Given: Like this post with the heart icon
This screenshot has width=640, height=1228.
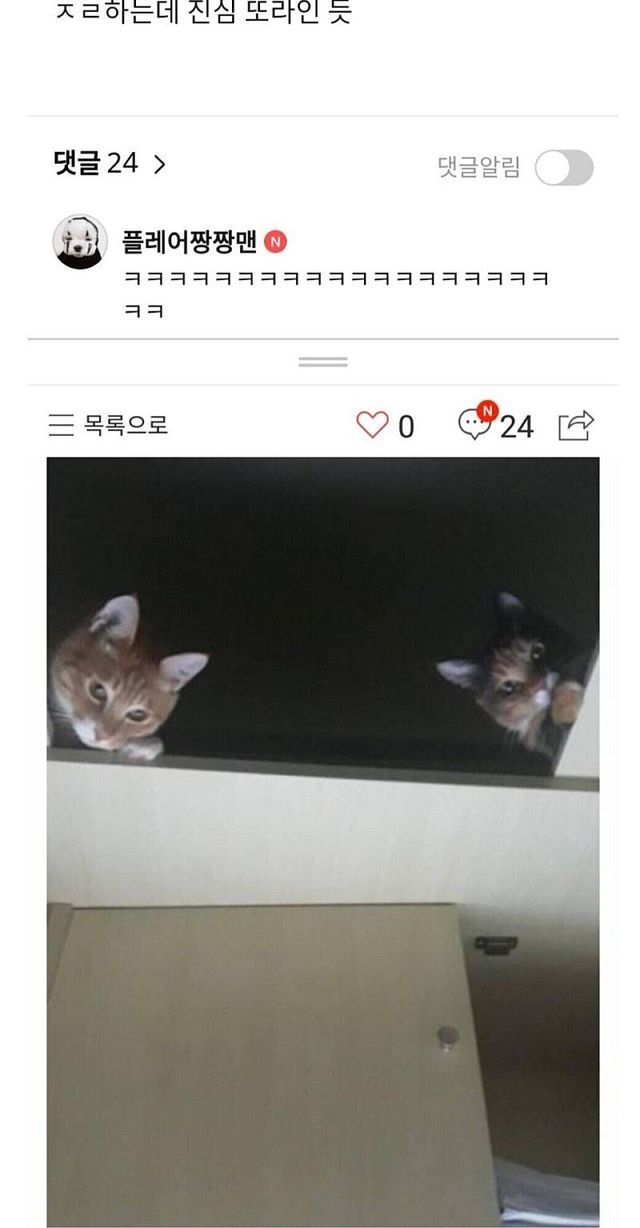Looking at the screenshot, I should (372, 426).
